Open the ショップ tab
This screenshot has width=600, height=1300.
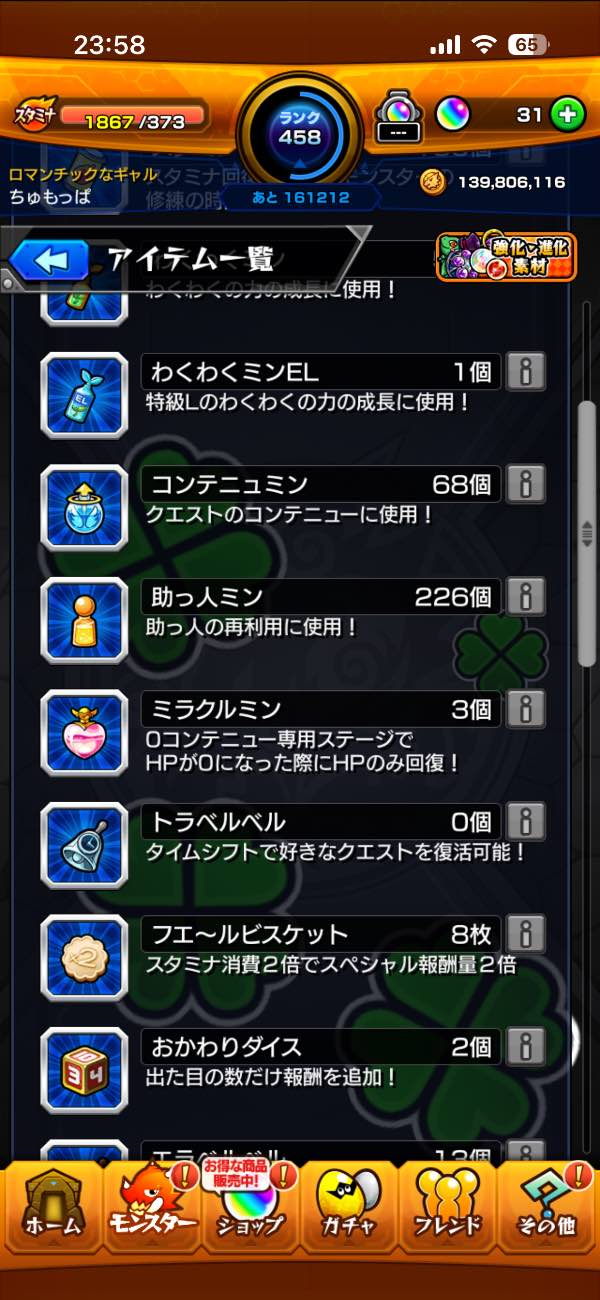250,1208
